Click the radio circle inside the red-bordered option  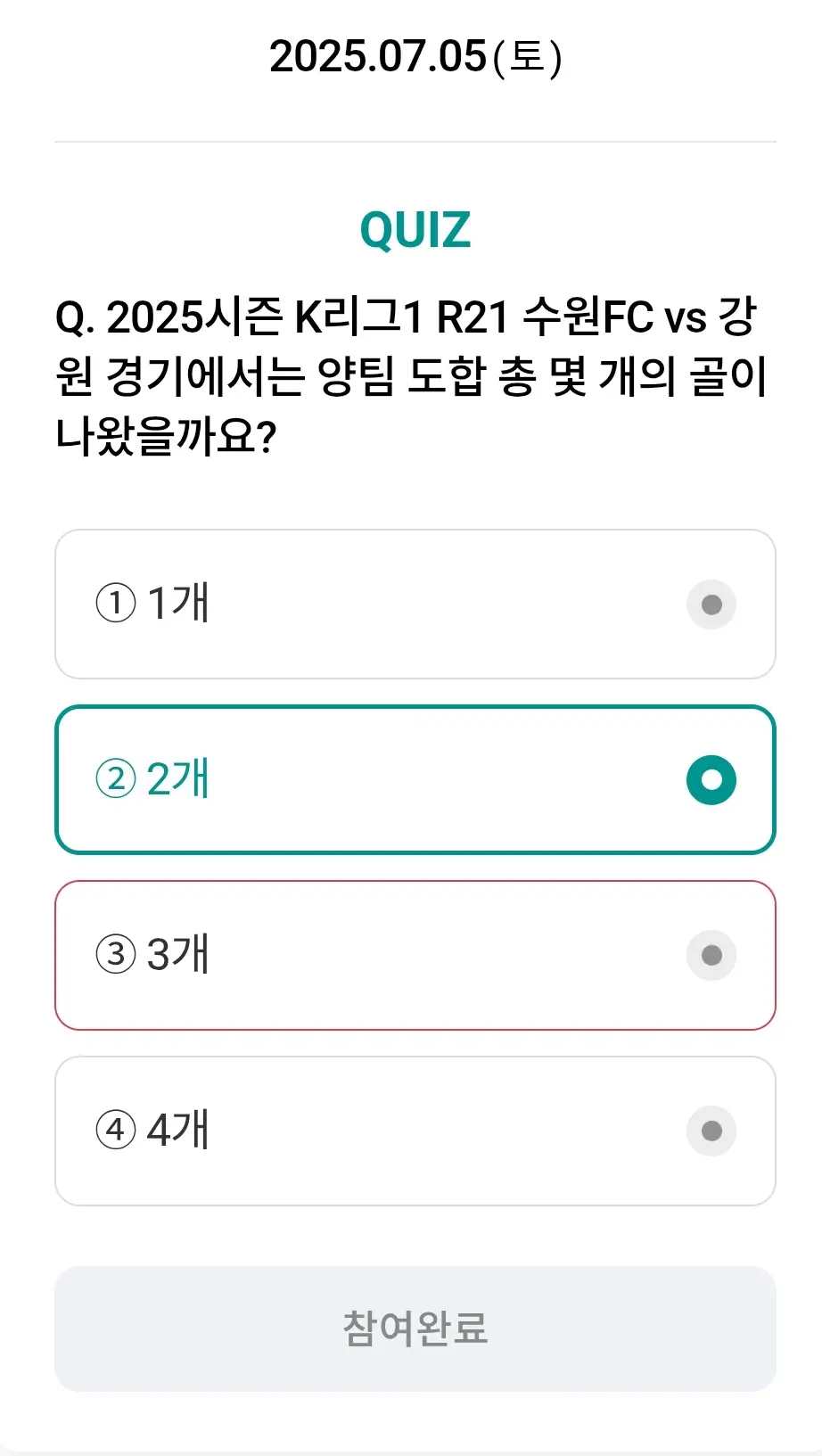point(711,955)
